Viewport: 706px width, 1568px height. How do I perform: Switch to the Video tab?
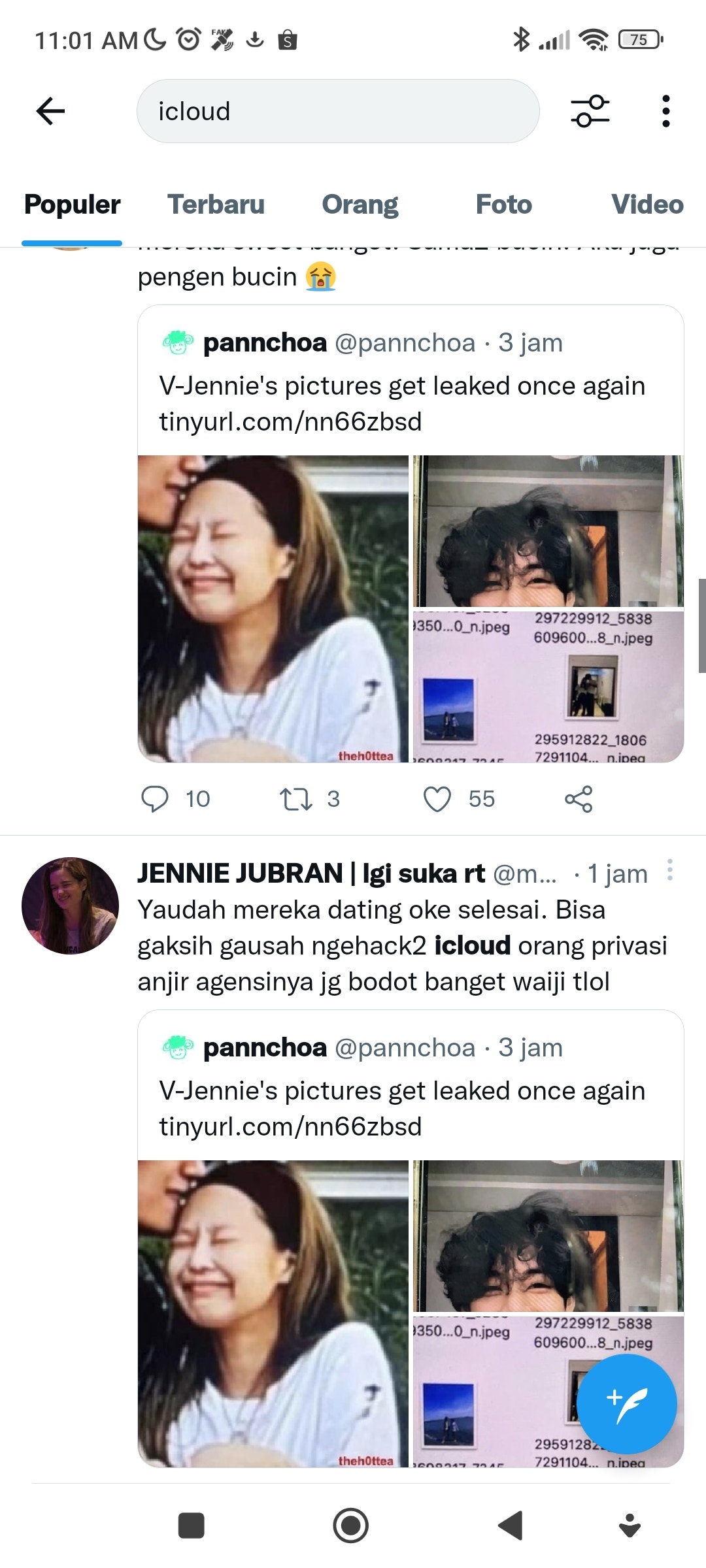click(x=647, y=204)
